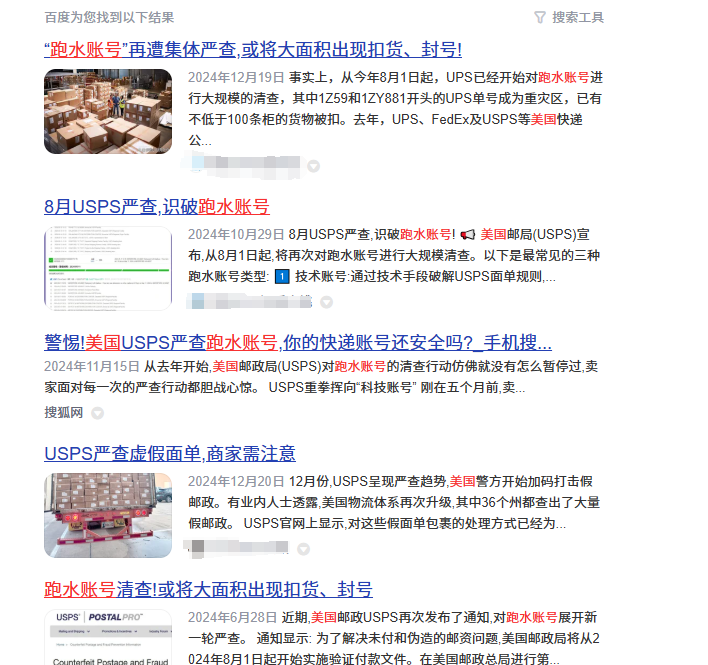Expand source dropdown under the 2024年12月19日 result
This screenshot has width=708, height=665.
pyautogui.click(x=313, y=165)
